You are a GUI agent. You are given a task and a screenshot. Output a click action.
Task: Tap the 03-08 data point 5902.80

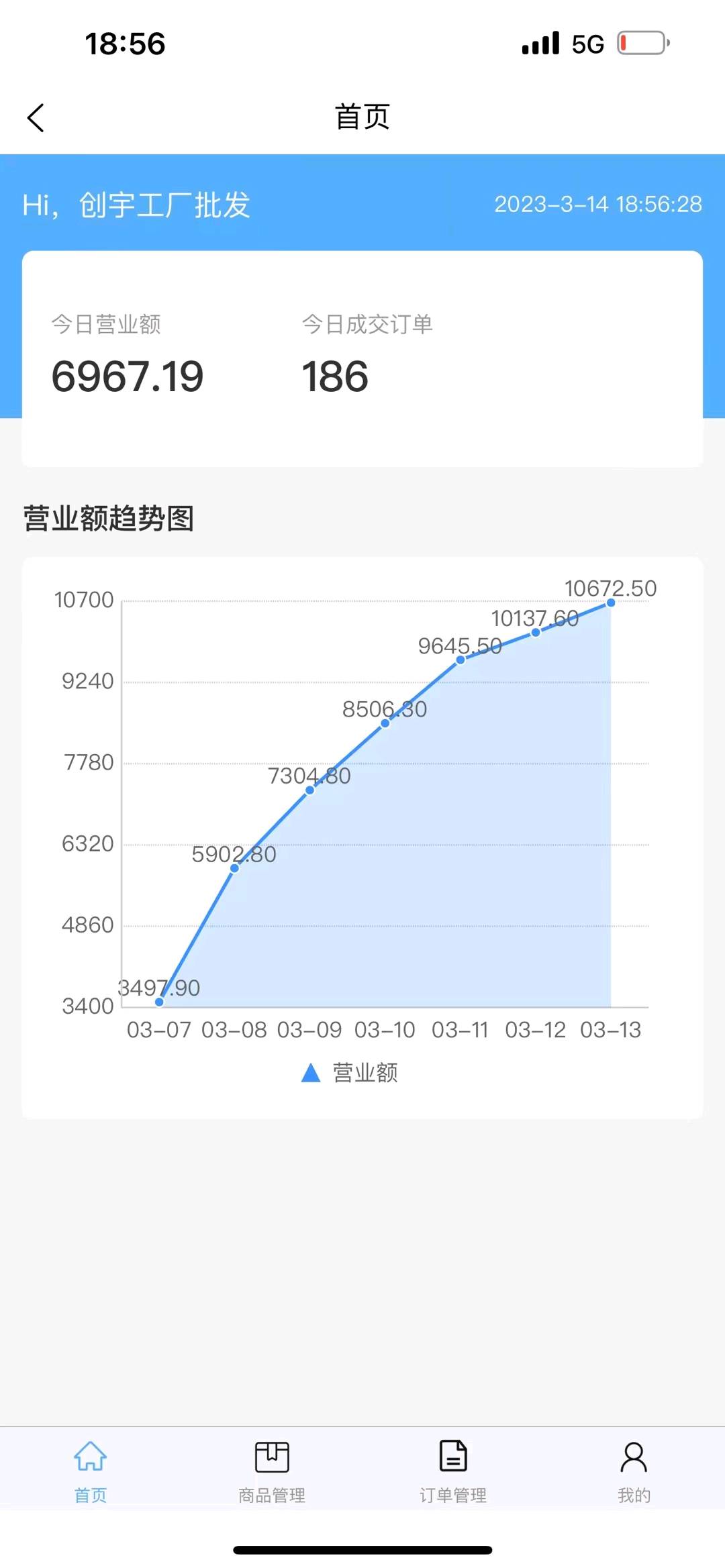(234, 868)
